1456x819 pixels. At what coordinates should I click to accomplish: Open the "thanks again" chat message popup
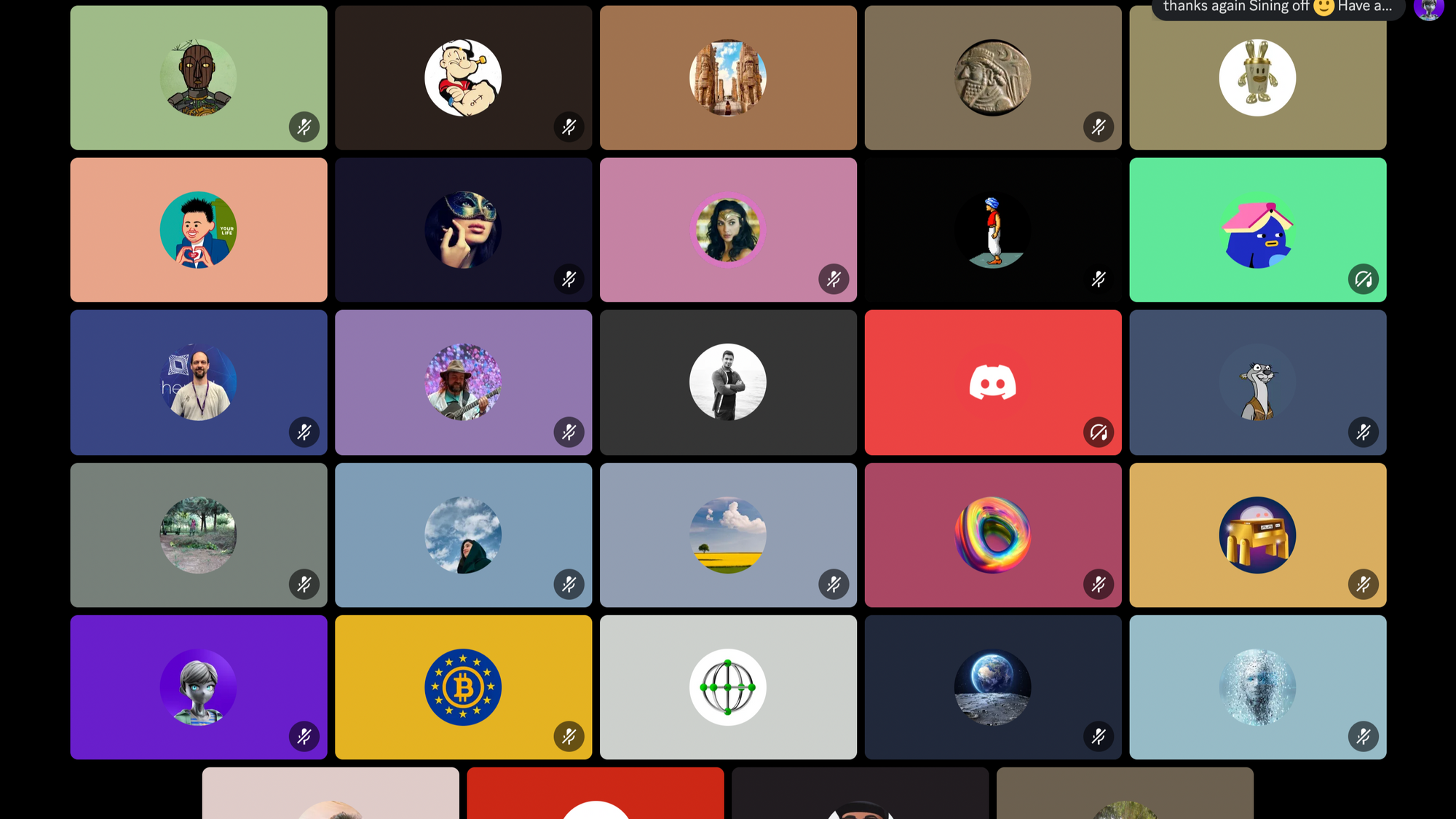[1277, 7]
